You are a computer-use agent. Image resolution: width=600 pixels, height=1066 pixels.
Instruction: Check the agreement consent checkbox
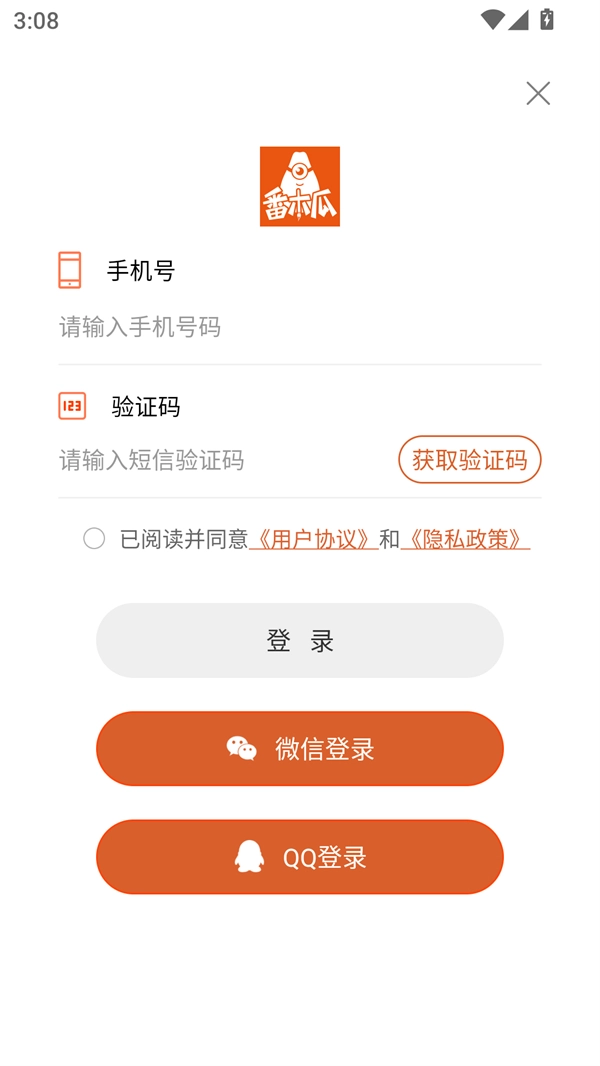click(94, 539)
